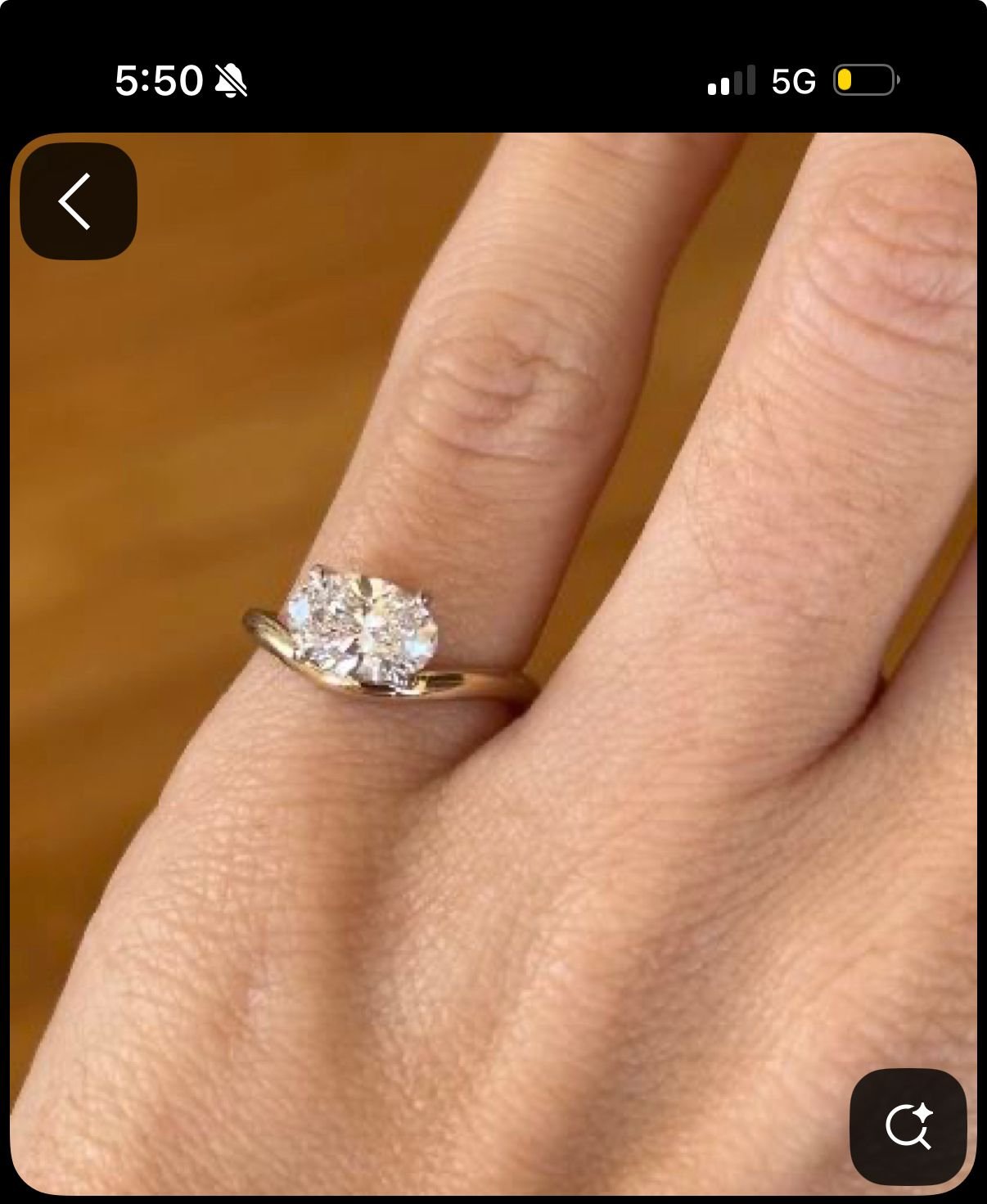Go back using the arrow button

pos(79,201)
